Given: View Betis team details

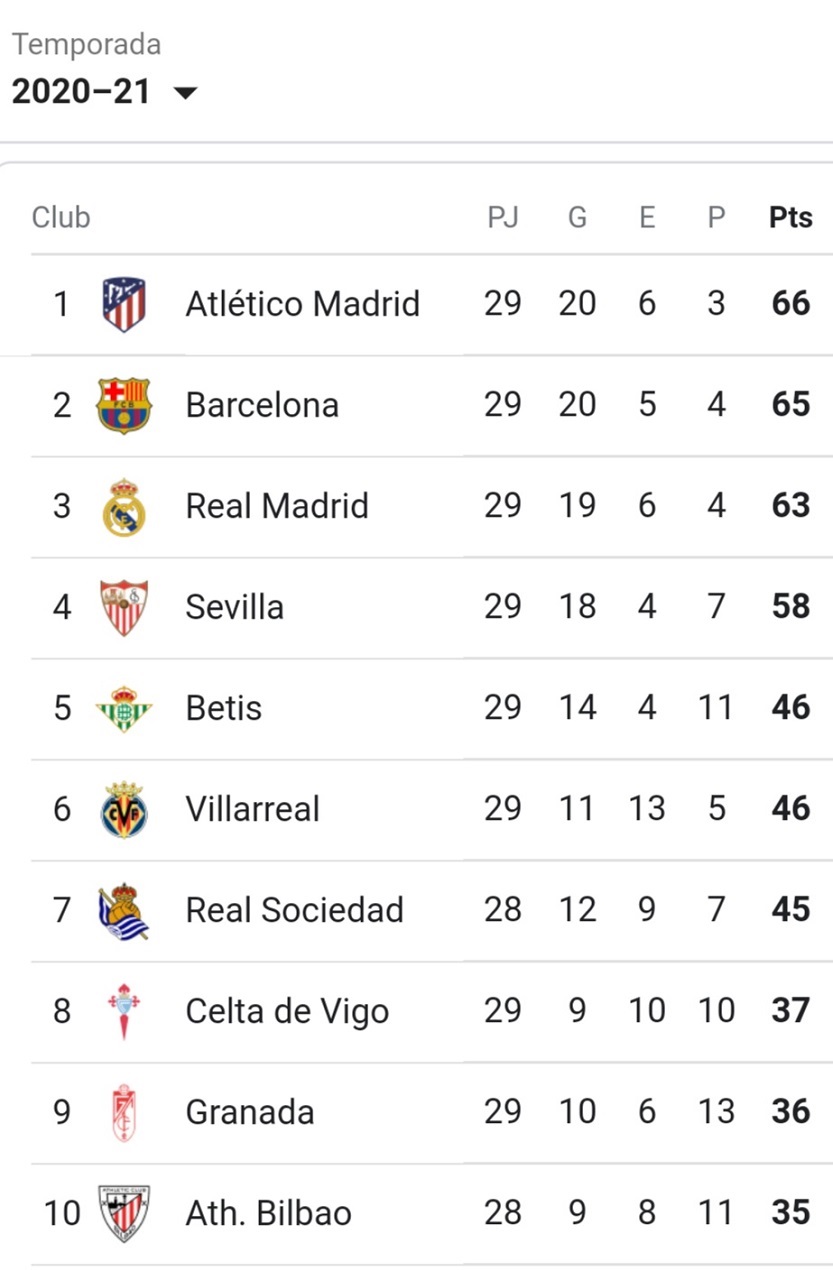Looking at the screenshot, I should (224, 708).
